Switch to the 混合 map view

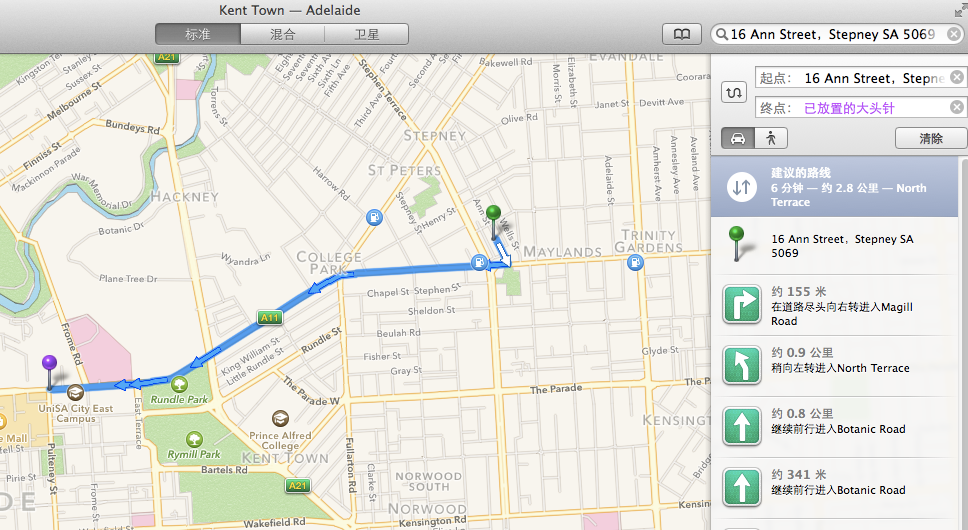coord(282,34)
